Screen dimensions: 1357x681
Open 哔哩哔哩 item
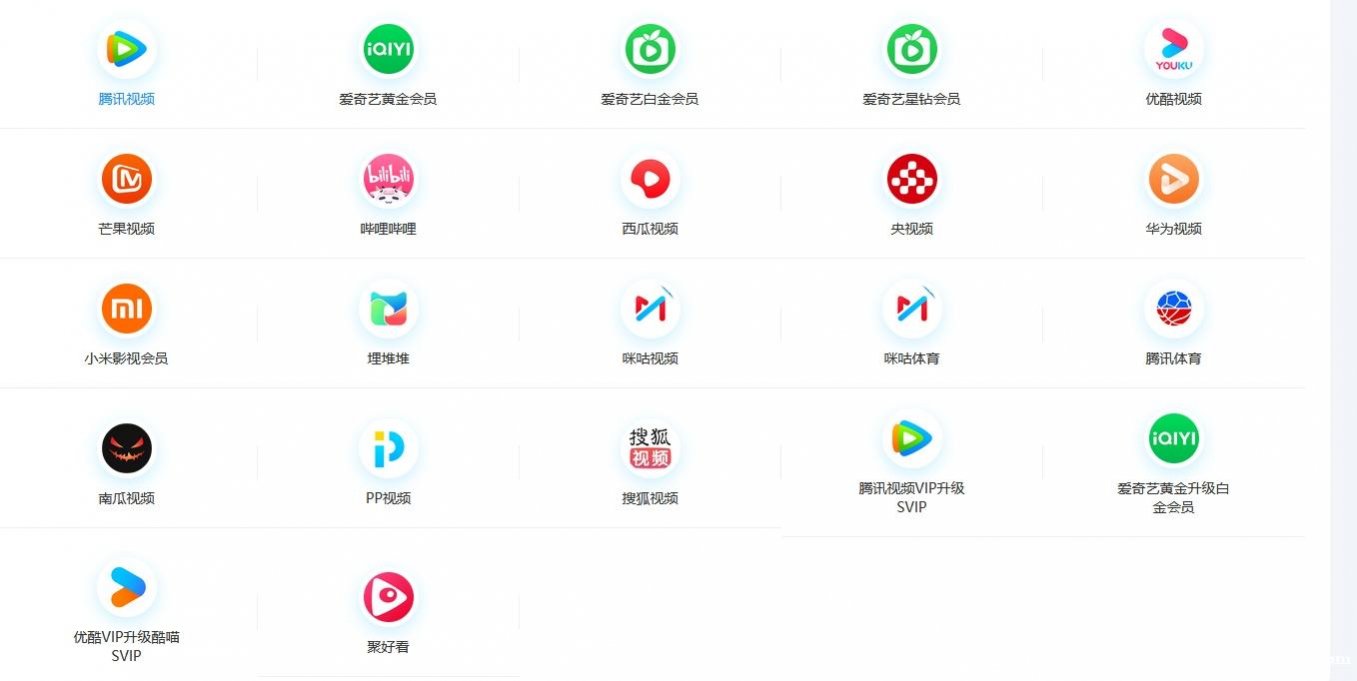pyautogui.click(x=388, y=180)
